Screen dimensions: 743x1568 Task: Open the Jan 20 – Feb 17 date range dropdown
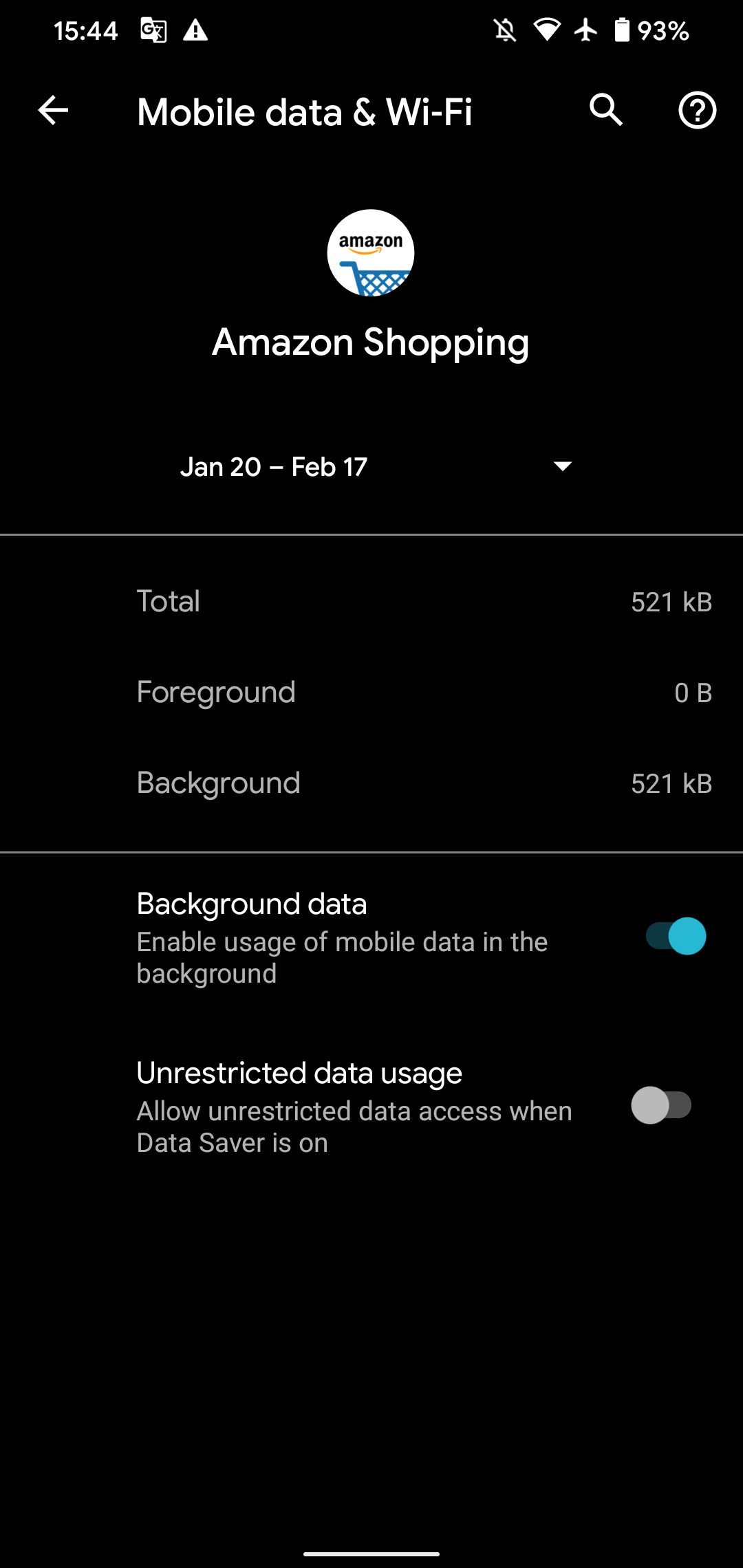(371, 466)
